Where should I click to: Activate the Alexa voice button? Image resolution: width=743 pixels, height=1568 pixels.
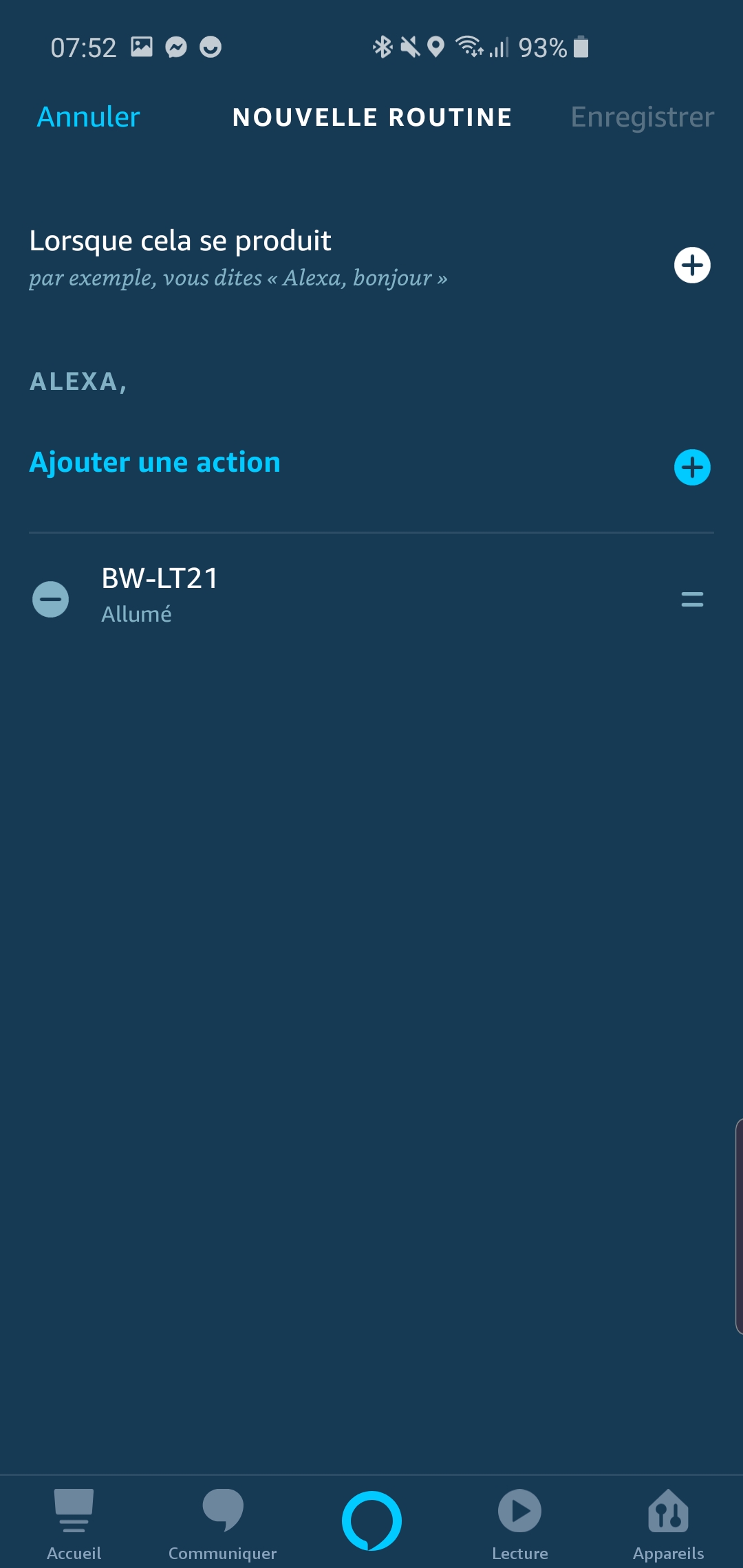[371, 1521]
